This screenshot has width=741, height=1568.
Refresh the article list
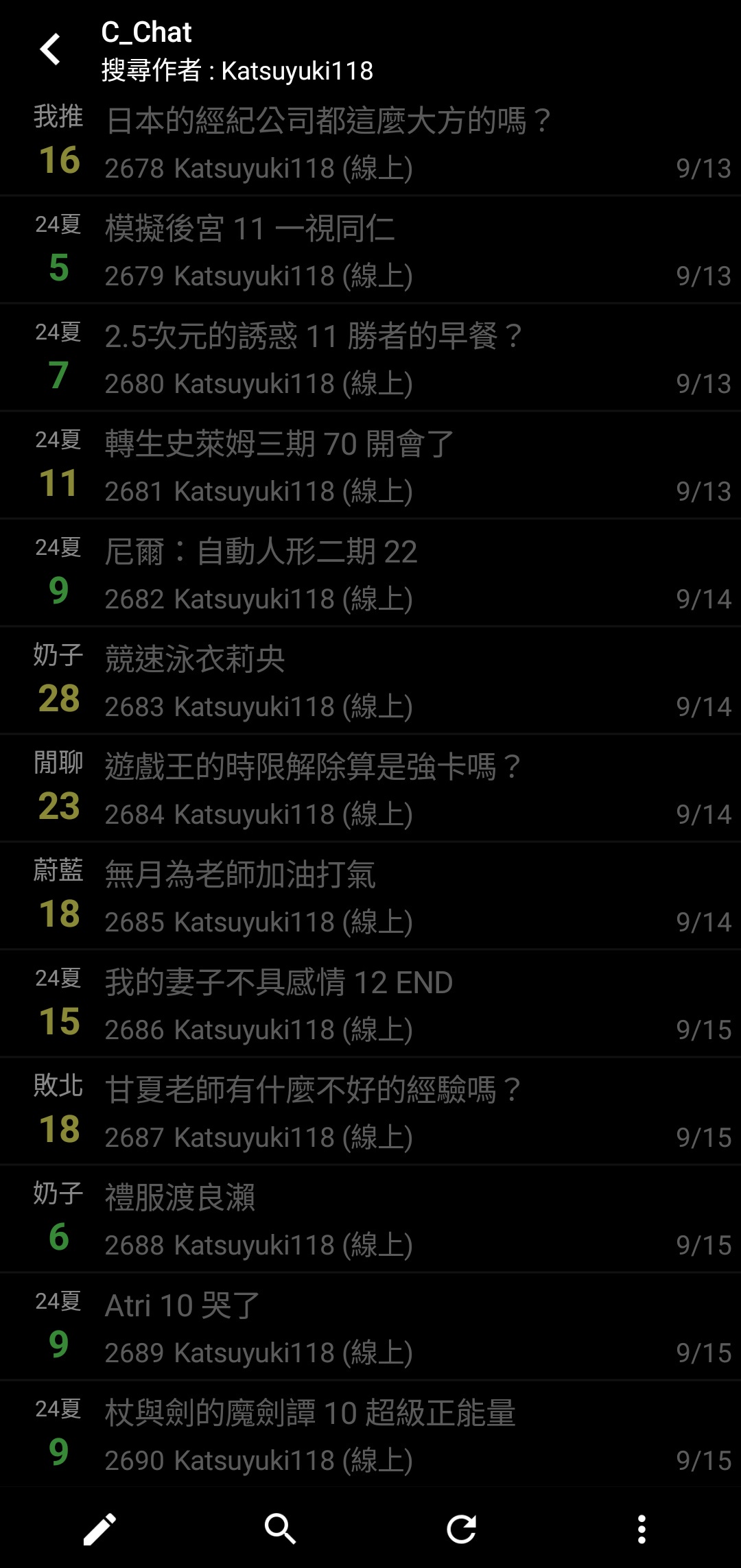pyautogui.click(x=461, y=1529)
